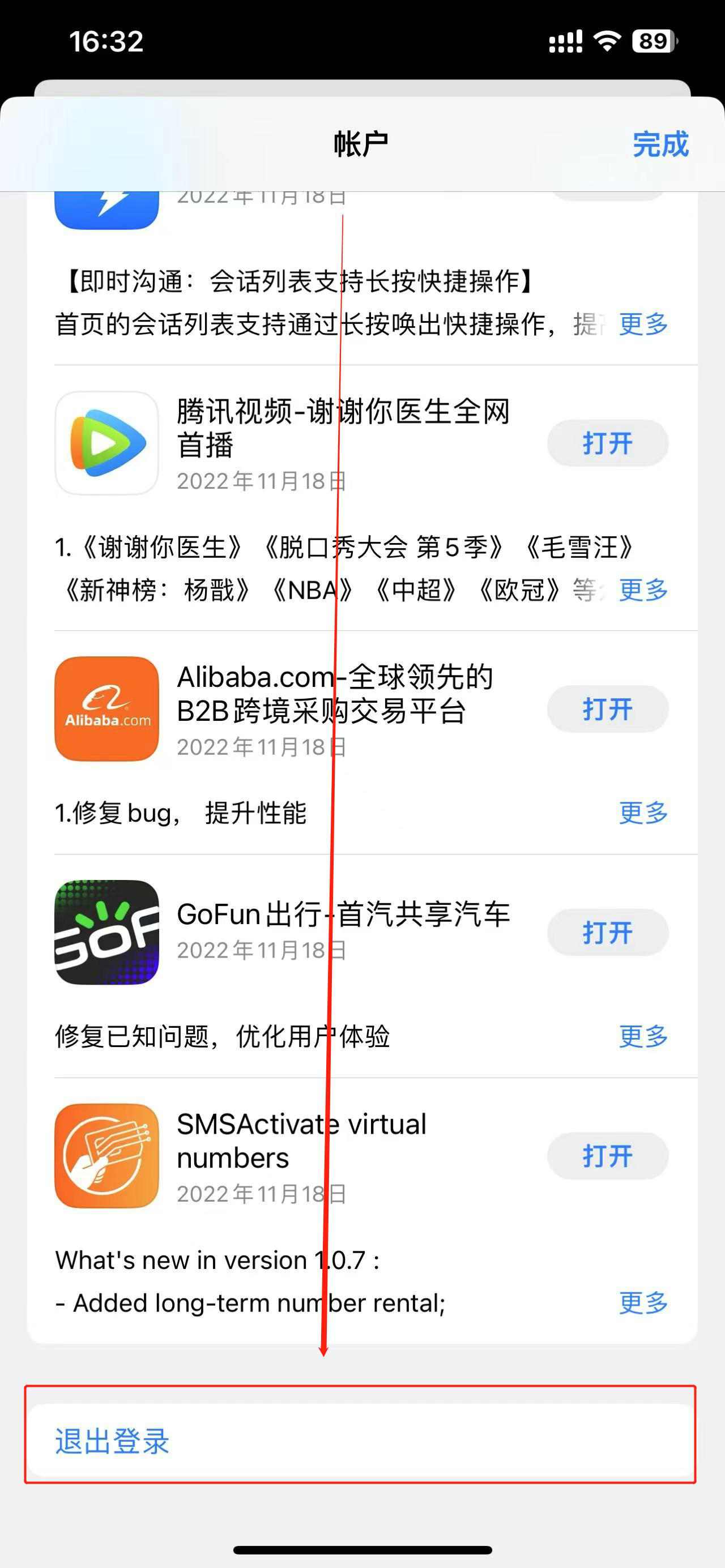The width and height of the screenshot is (725, 1568).
Task: View the 腾讯视频 app details
Action: coord(107,443)
